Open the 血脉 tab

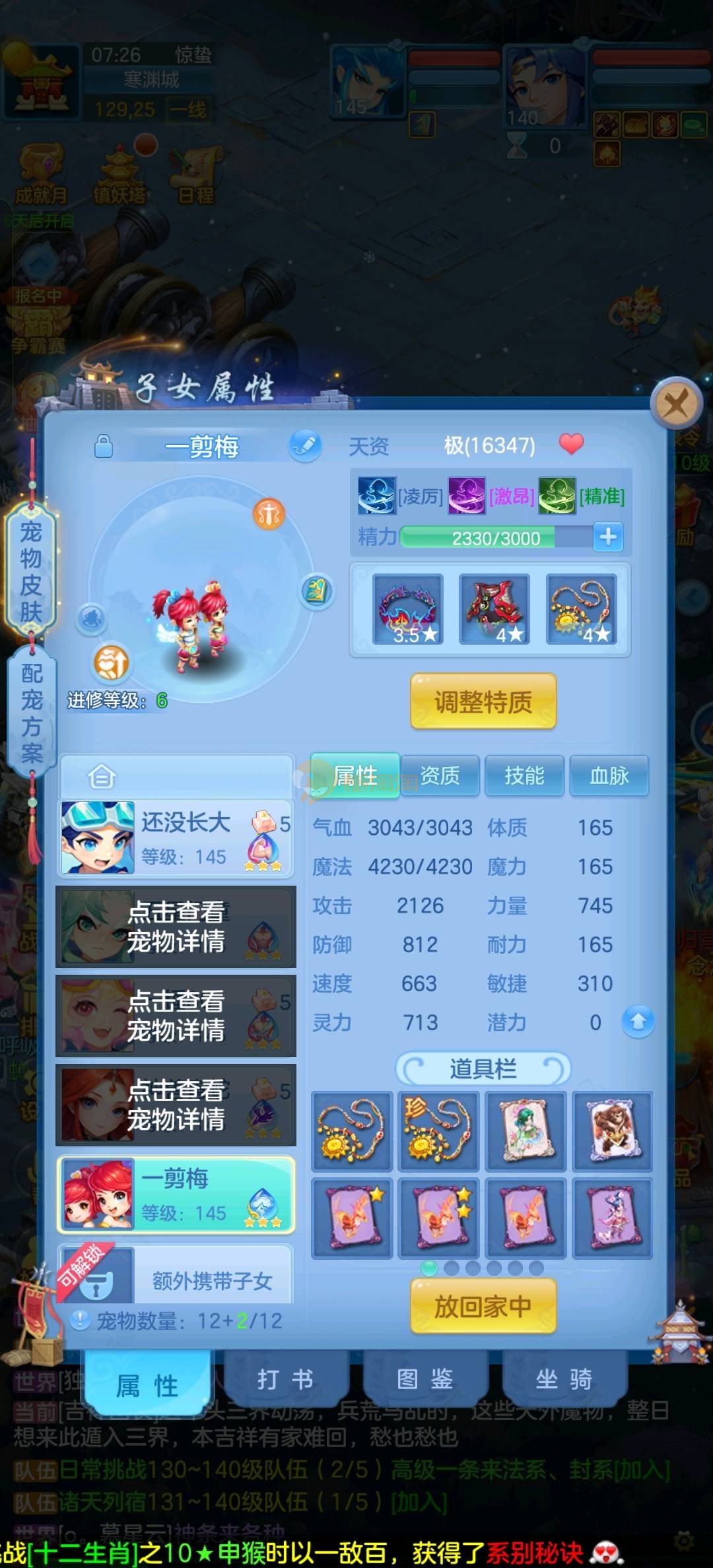[x=609, y=775]
